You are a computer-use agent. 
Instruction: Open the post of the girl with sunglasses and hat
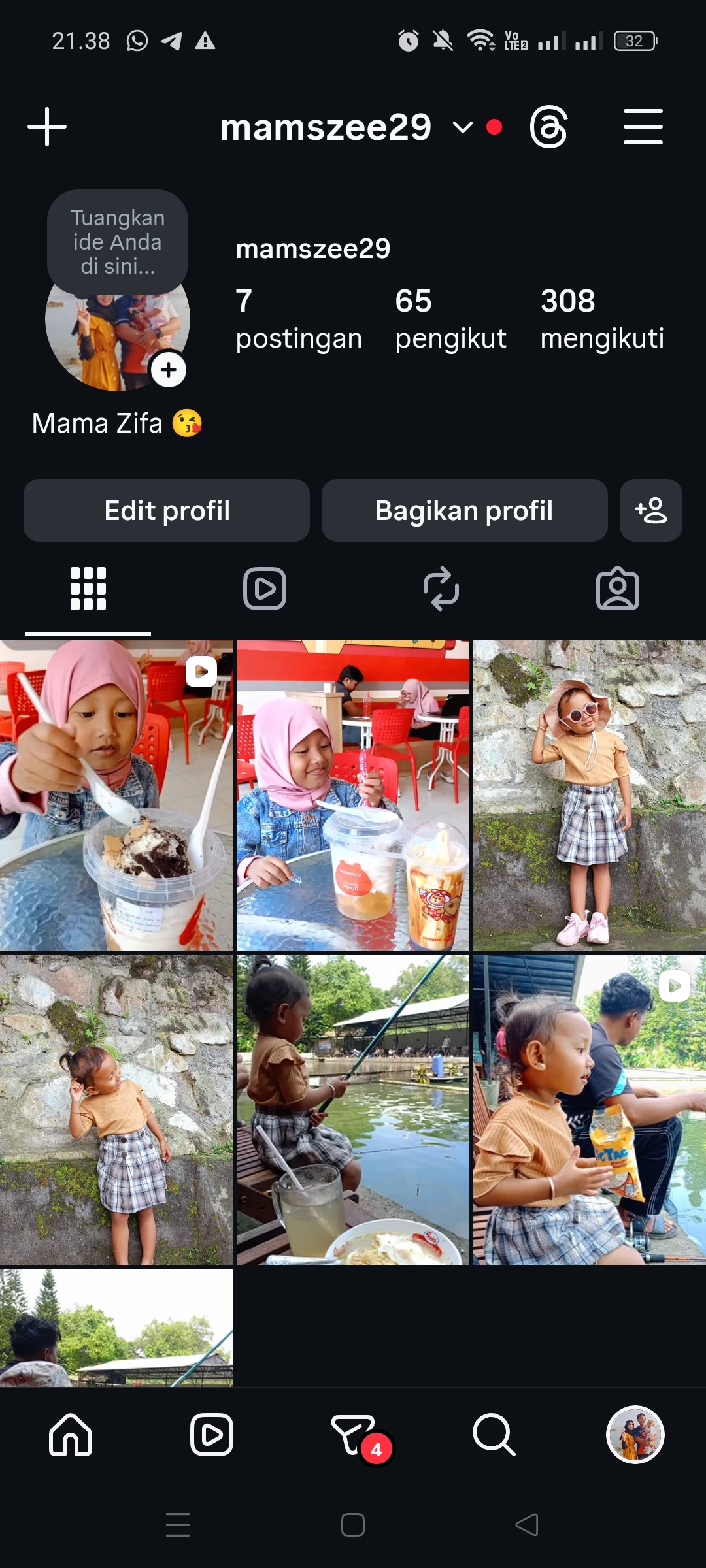[x=590, y=795]
